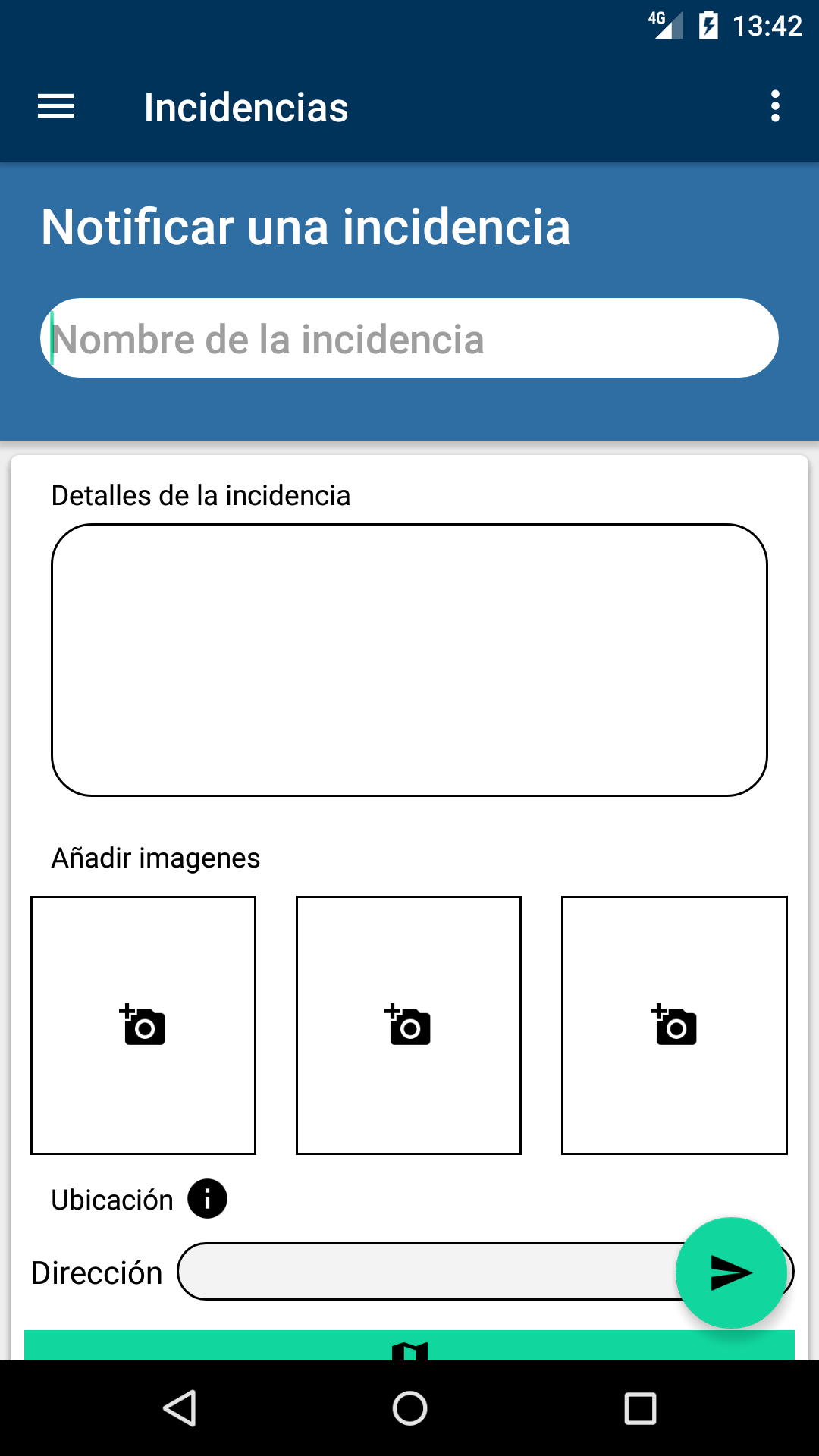Show the Ubicación info icon details
Screen dimensions: 819x1456
tap(207, 1199)
